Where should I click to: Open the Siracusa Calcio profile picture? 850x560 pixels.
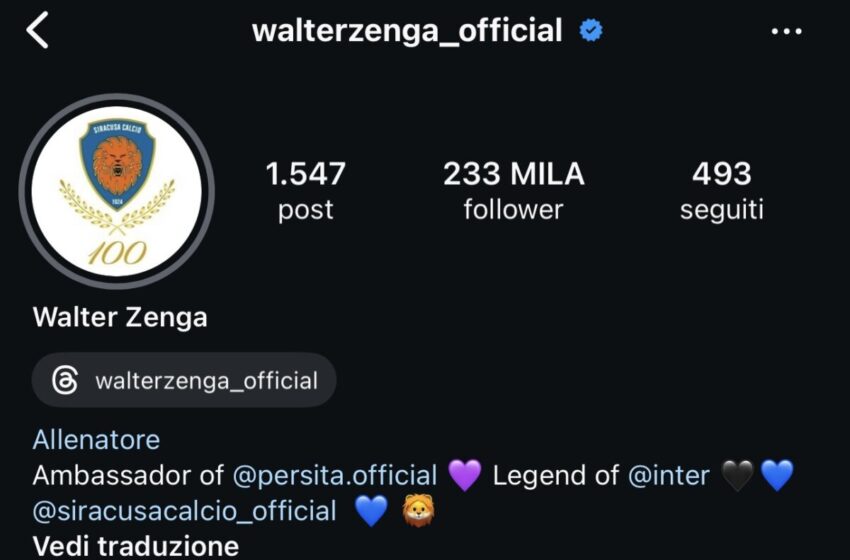tap(117, 192)
